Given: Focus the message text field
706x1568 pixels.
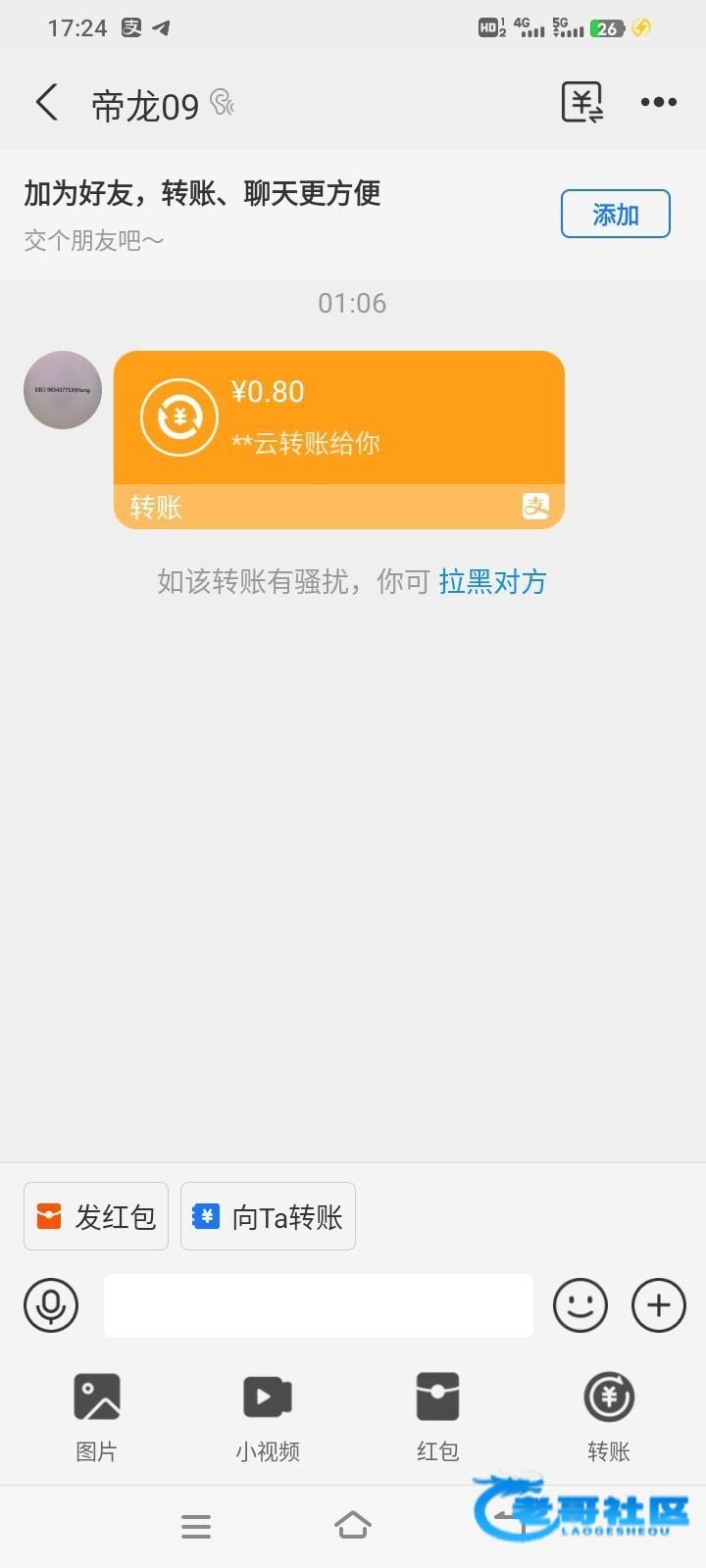Looking at the screenshot, I should coord(318,1305).
